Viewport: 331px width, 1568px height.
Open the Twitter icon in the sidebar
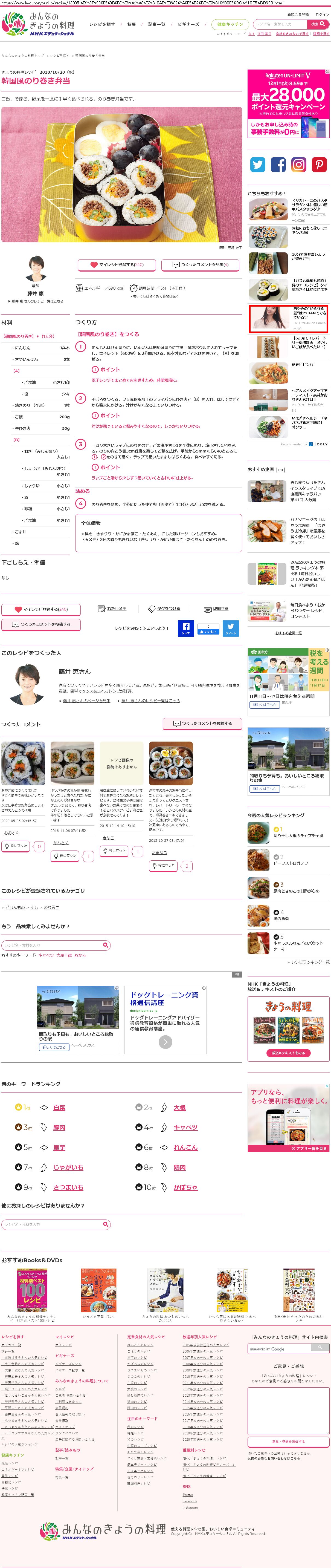[258, 164]
